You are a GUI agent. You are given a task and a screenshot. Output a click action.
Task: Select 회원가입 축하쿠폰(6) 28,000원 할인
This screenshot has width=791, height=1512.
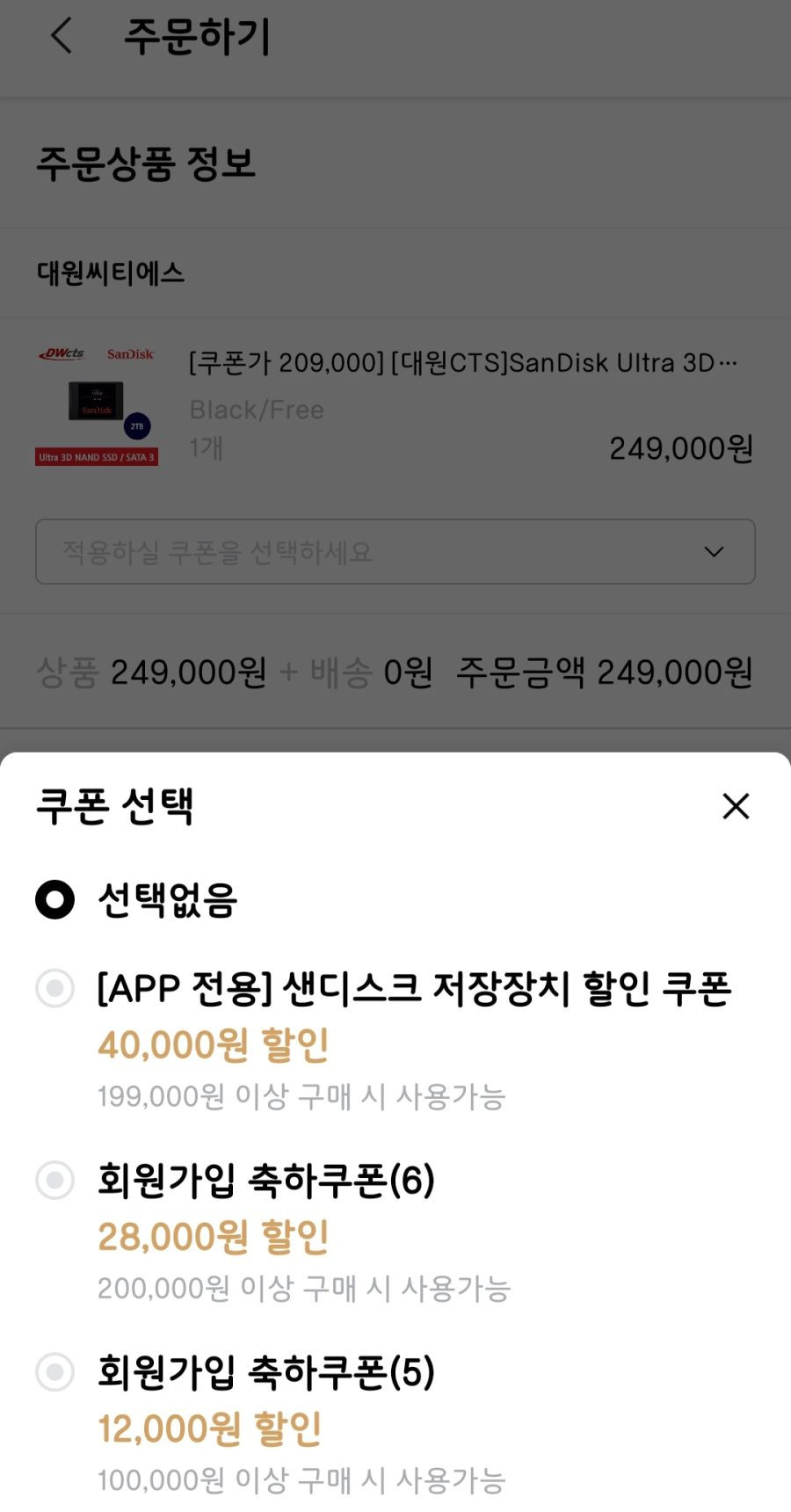[54, 1180]
